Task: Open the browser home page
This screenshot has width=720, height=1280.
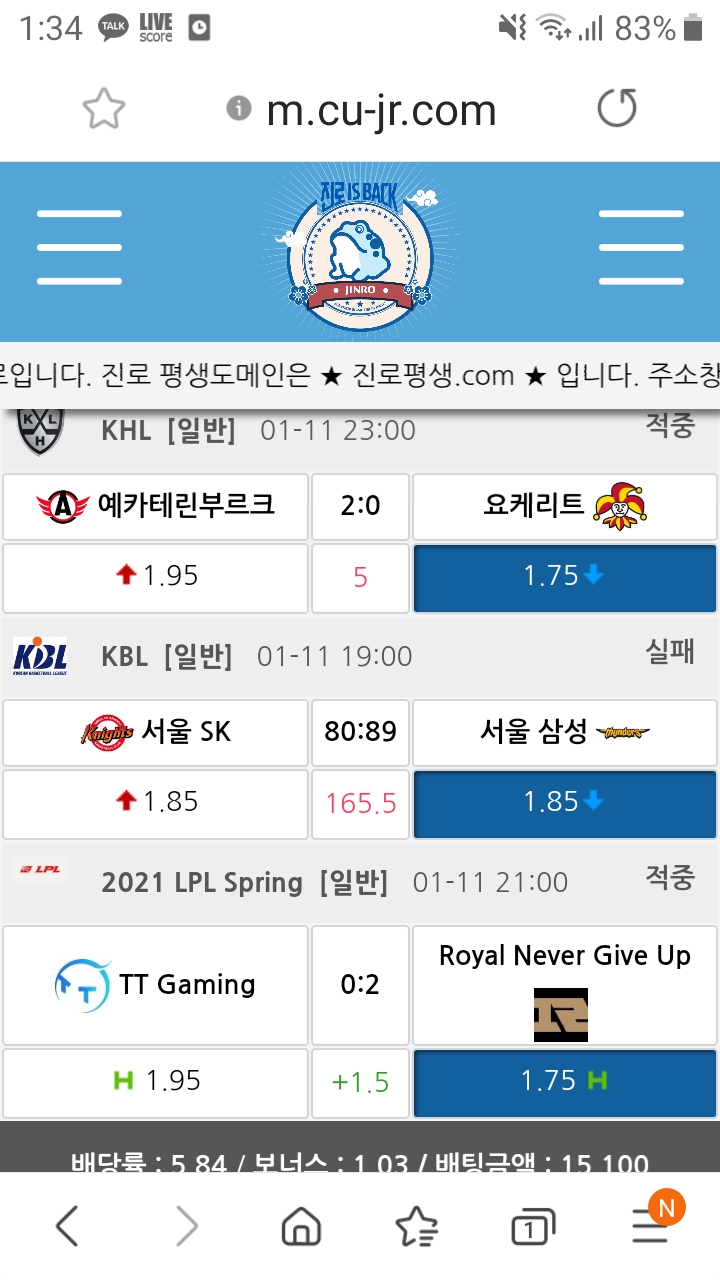Action: (x=301, y=1226)
